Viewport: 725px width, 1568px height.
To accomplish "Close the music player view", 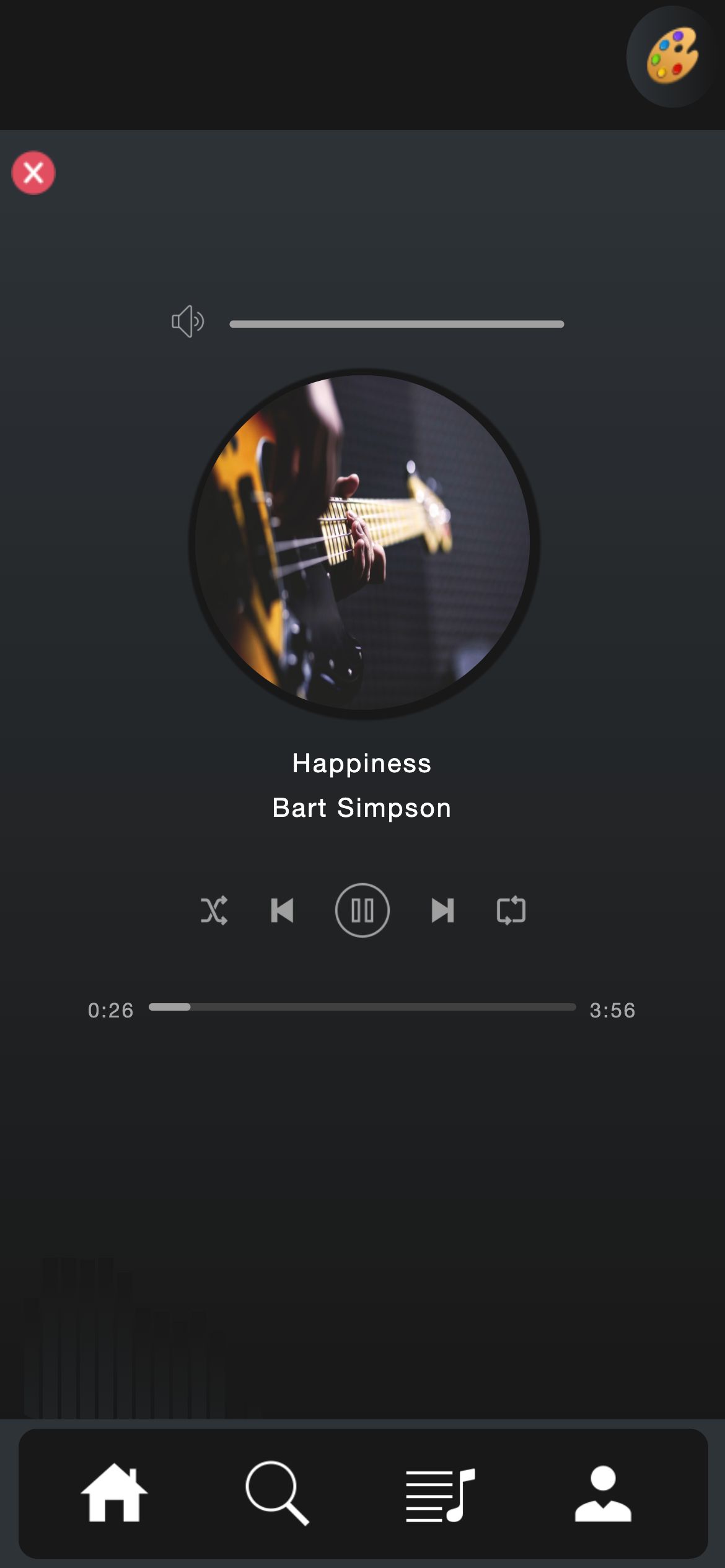I will click(33, 173).
